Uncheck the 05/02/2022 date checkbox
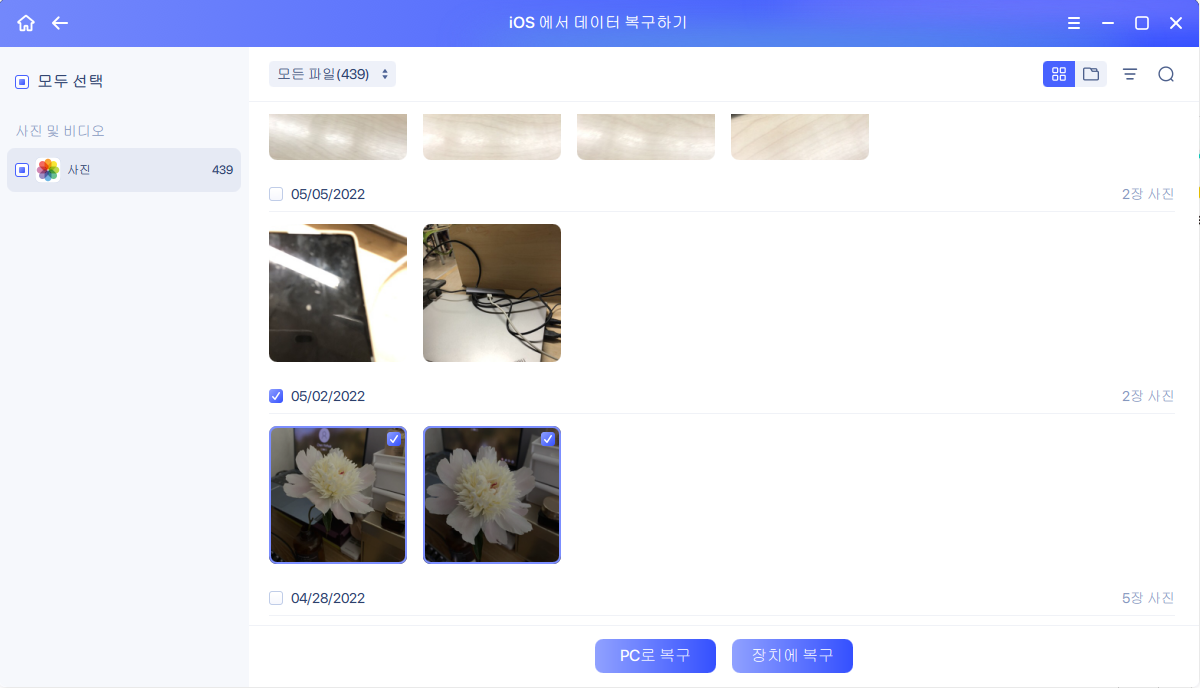1200x688 pixels. (276, 396)
